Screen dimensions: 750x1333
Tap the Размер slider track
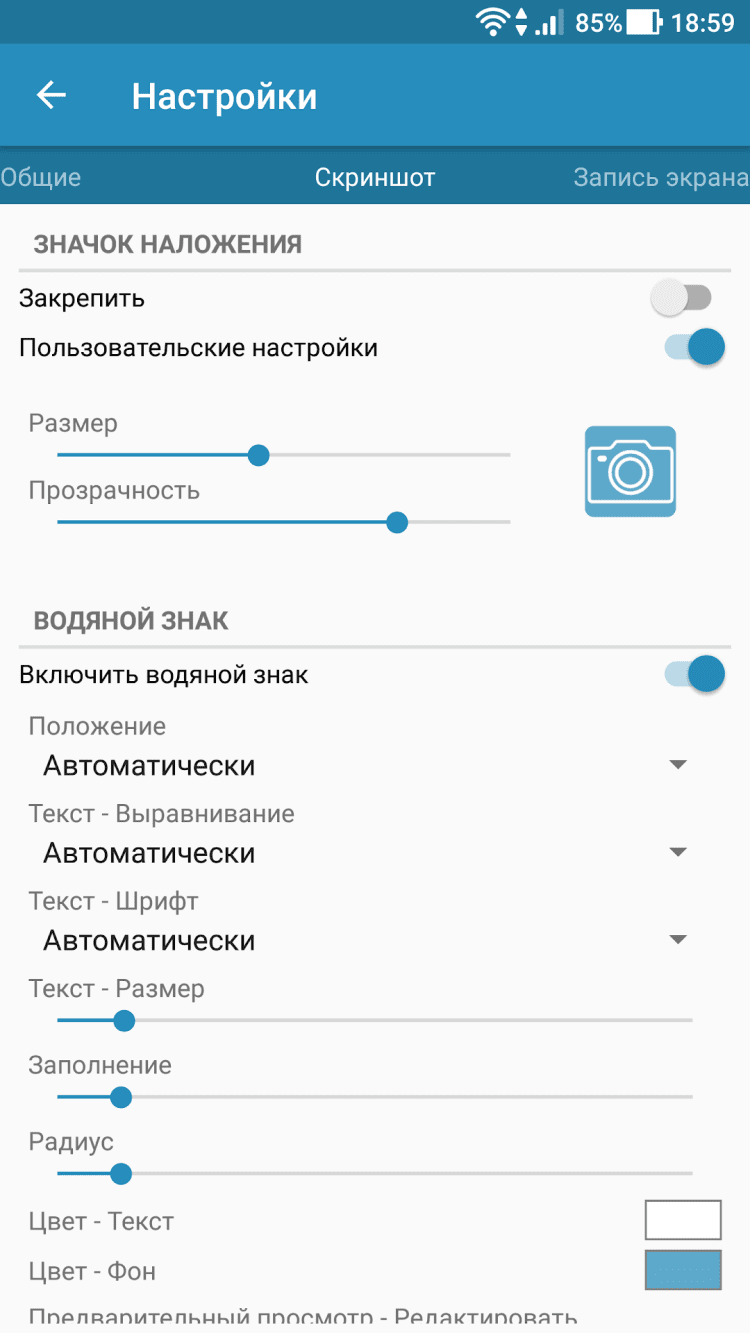pos(283,455)
